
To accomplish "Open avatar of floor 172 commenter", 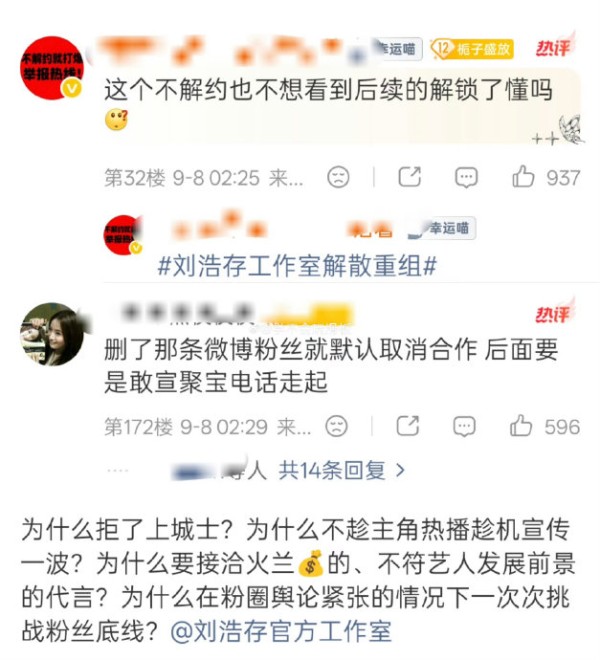I will point(52,334).
